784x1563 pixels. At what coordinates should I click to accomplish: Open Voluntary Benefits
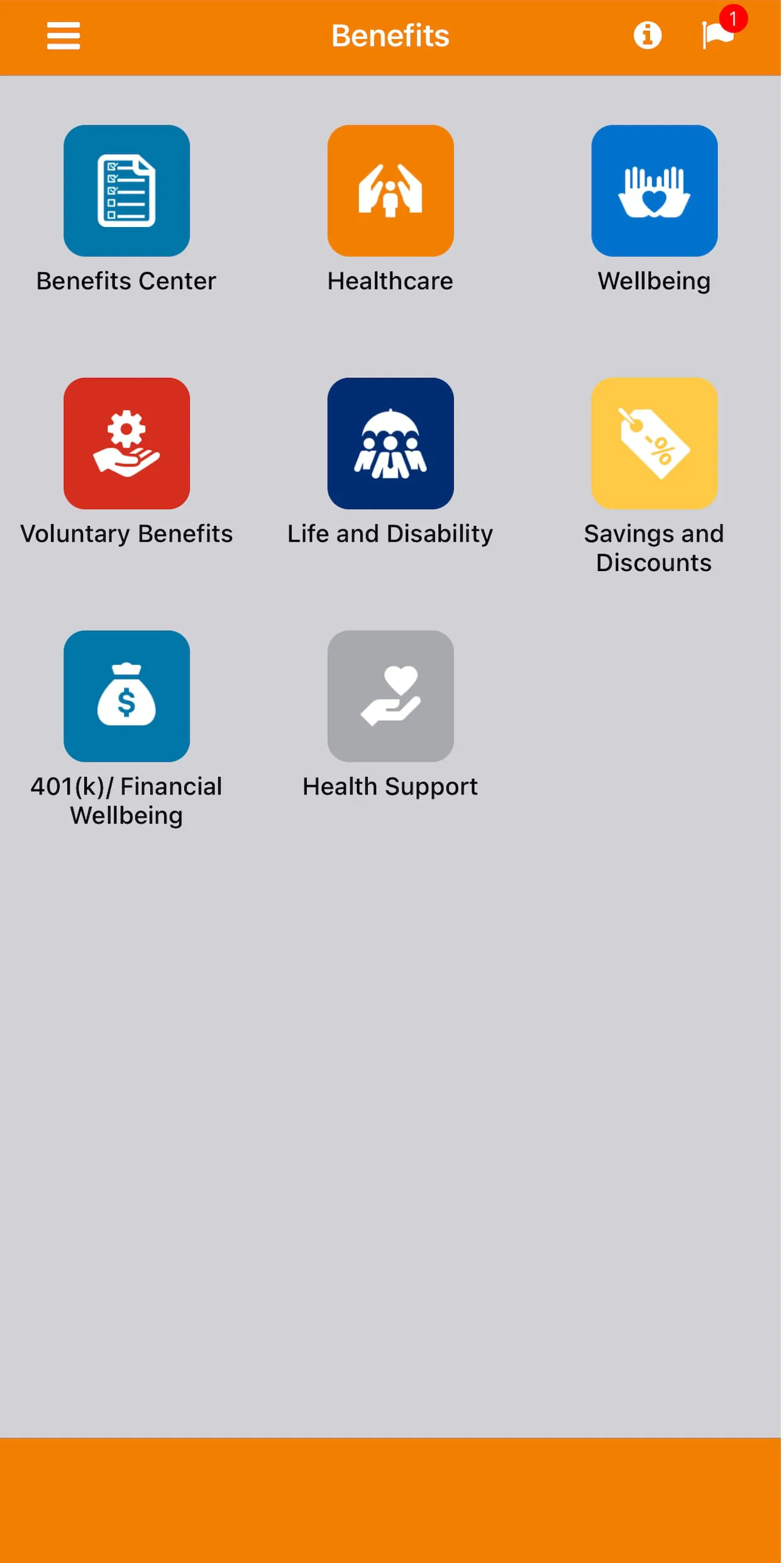[126, 444]
